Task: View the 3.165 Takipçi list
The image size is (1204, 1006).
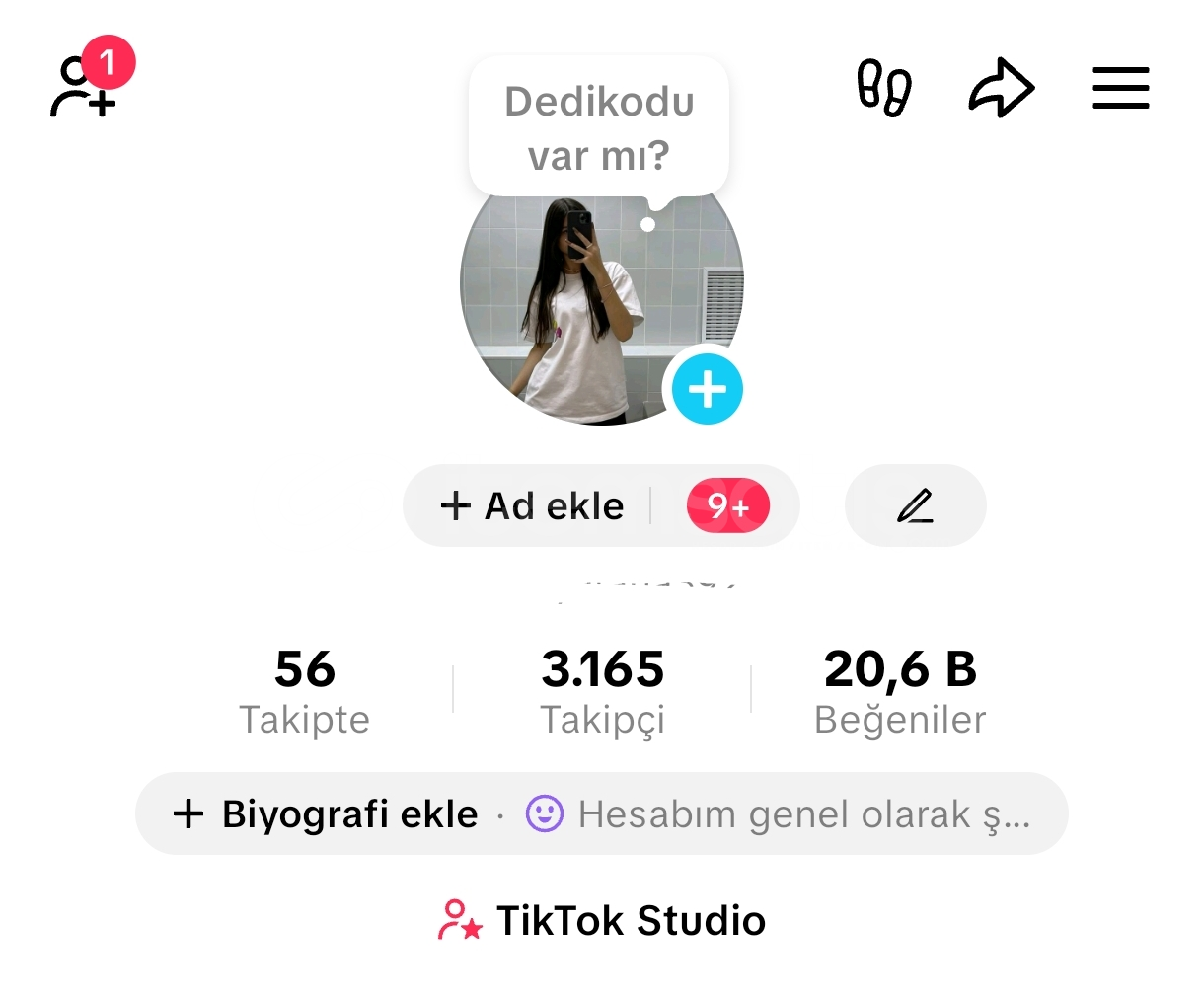Action: [x=602, y=691]
